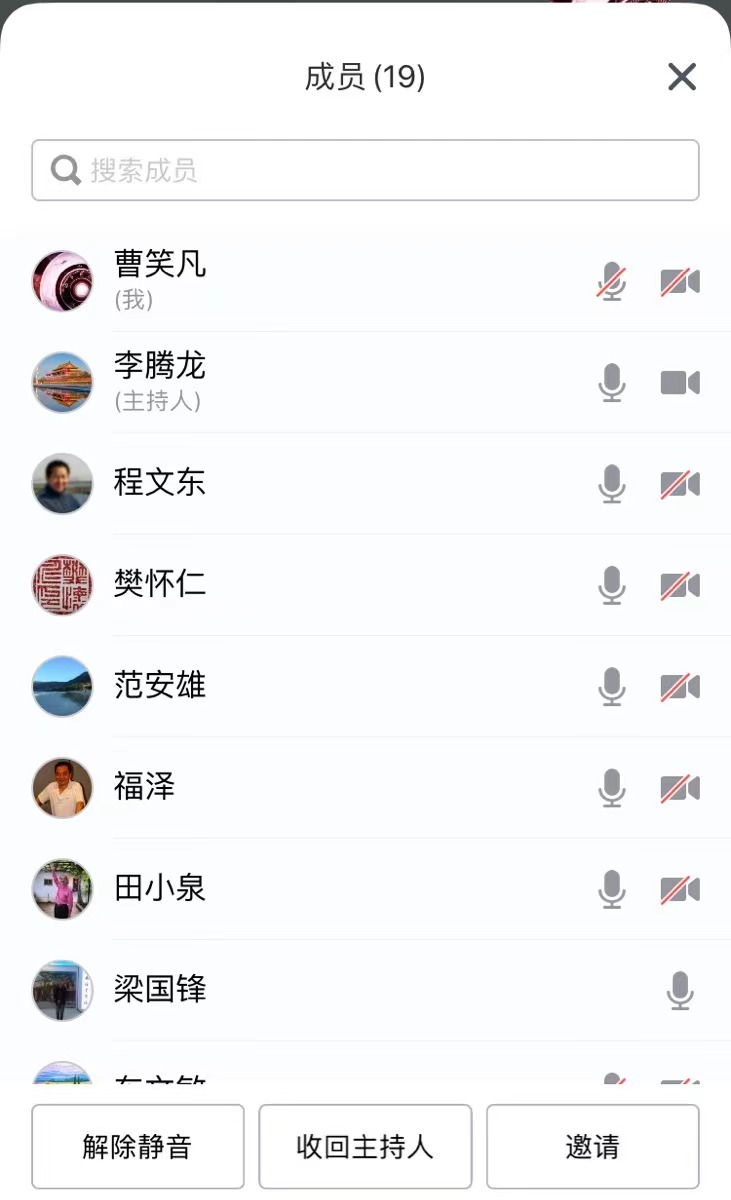Viewport: 731px width, 1200px height.
Task: Tap 李腾龙's video camera icon
Action: click(x=680, y=383)
